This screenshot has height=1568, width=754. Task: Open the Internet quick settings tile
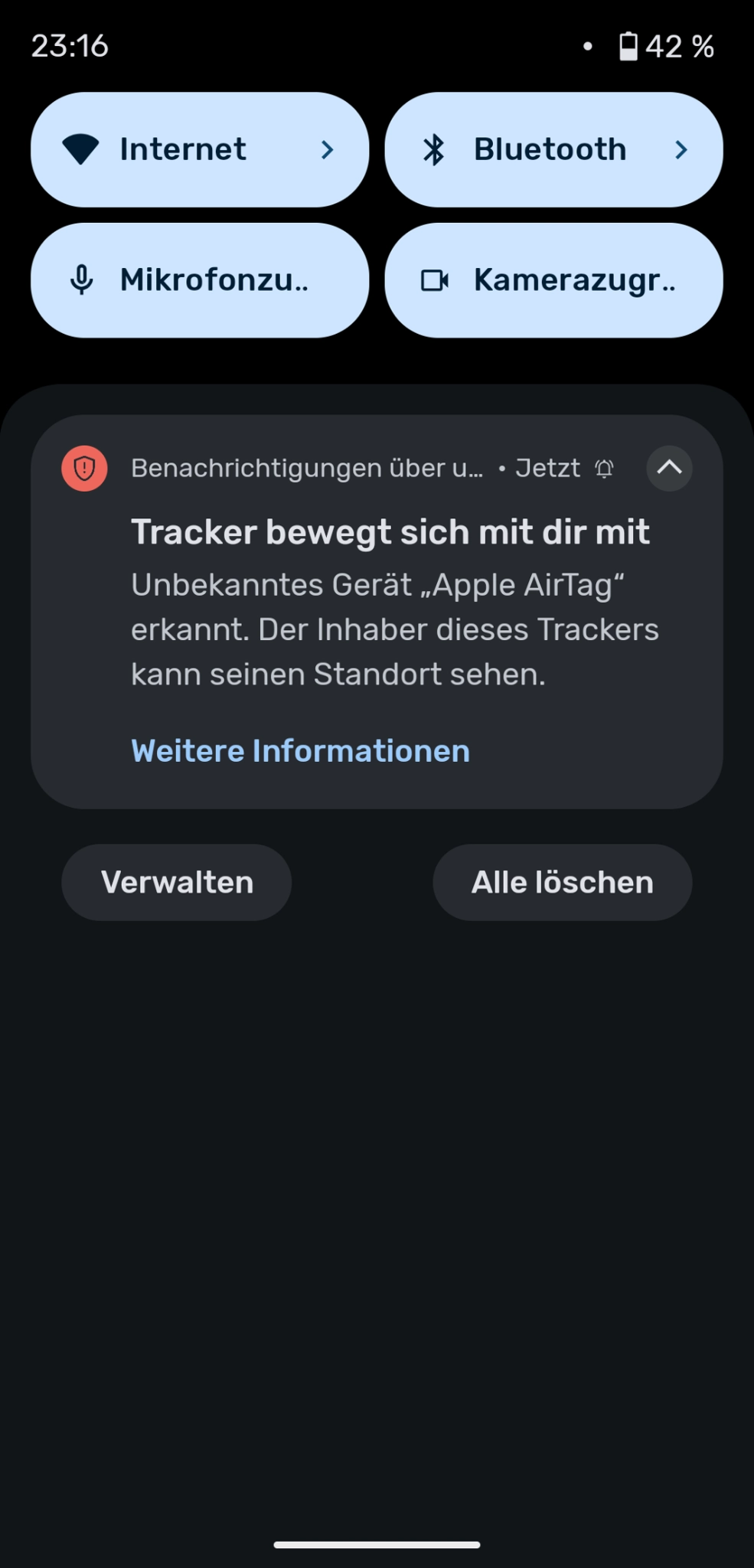tap(200, 149)
